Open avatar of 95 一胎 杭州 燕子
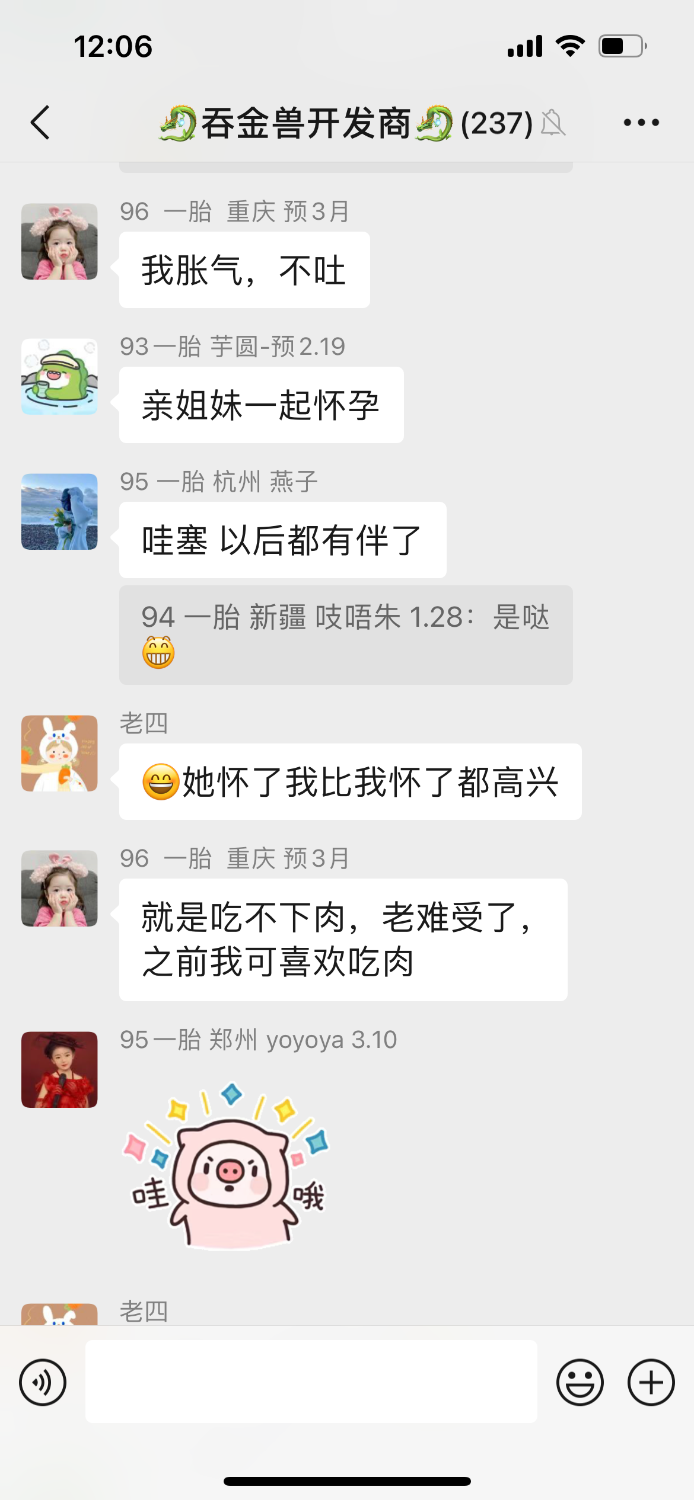The image size is (694, 1500). click(60, 511)
